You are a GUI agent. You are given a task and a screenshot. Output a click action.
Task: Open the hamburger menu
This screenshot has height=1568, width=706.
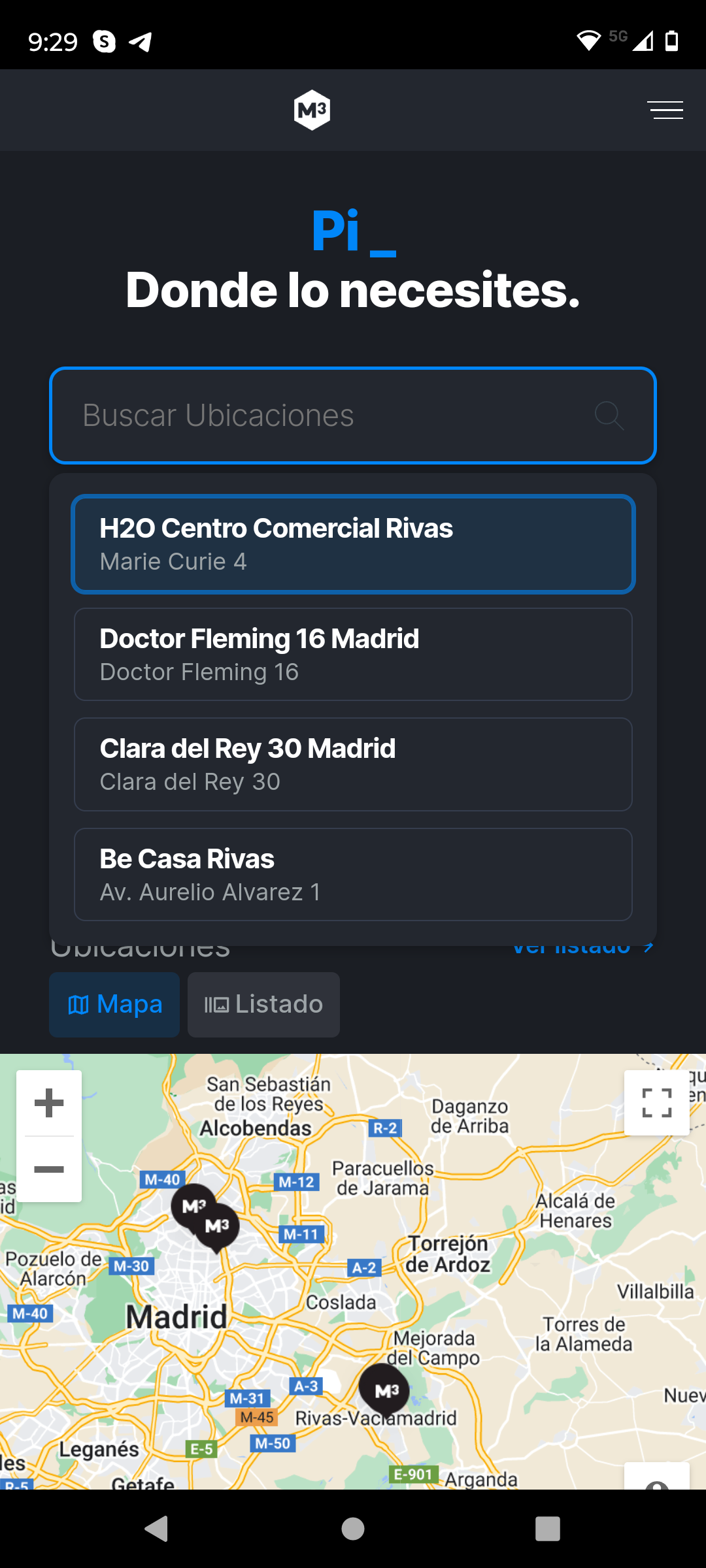pos(665,110)
